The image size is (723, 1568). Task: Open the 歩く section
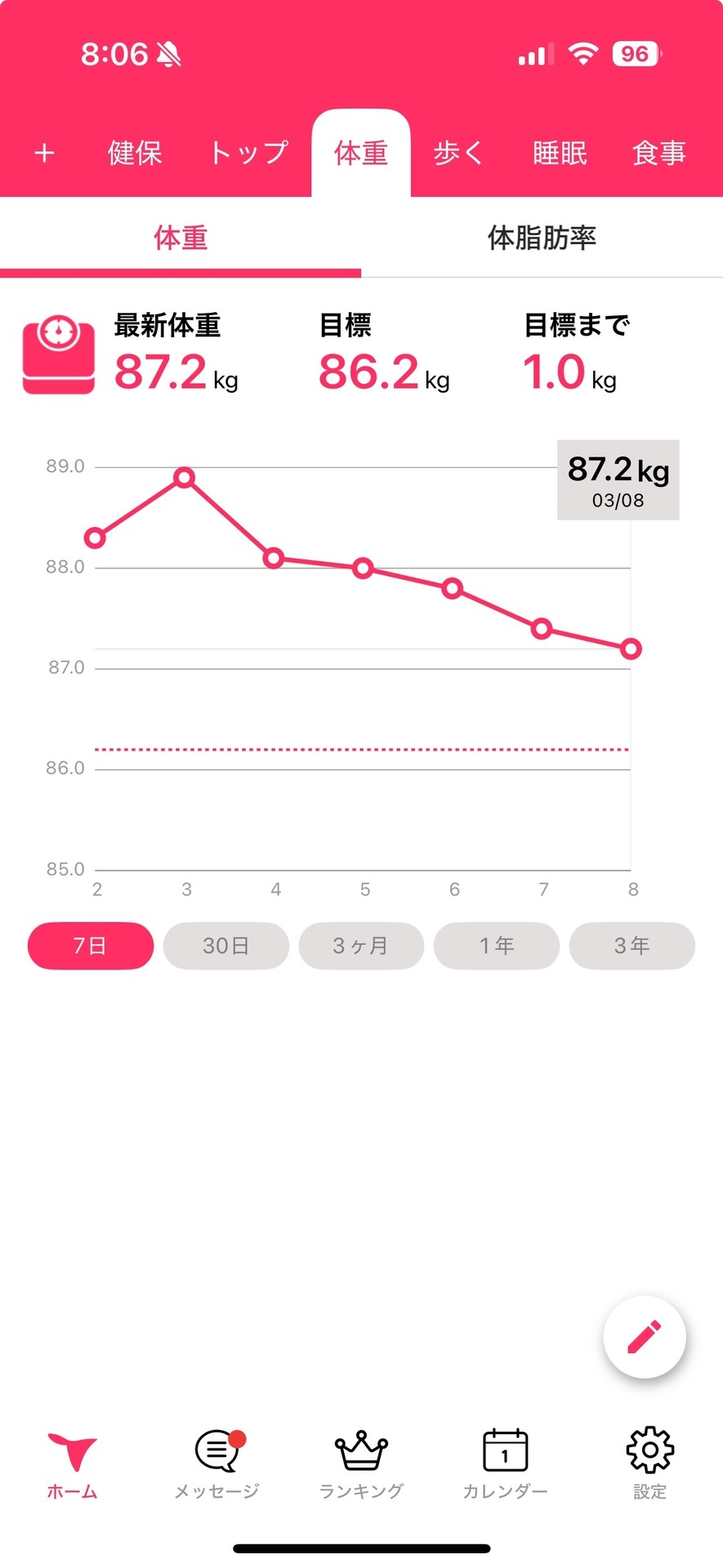pyautogui.click(x=457, y=153)
